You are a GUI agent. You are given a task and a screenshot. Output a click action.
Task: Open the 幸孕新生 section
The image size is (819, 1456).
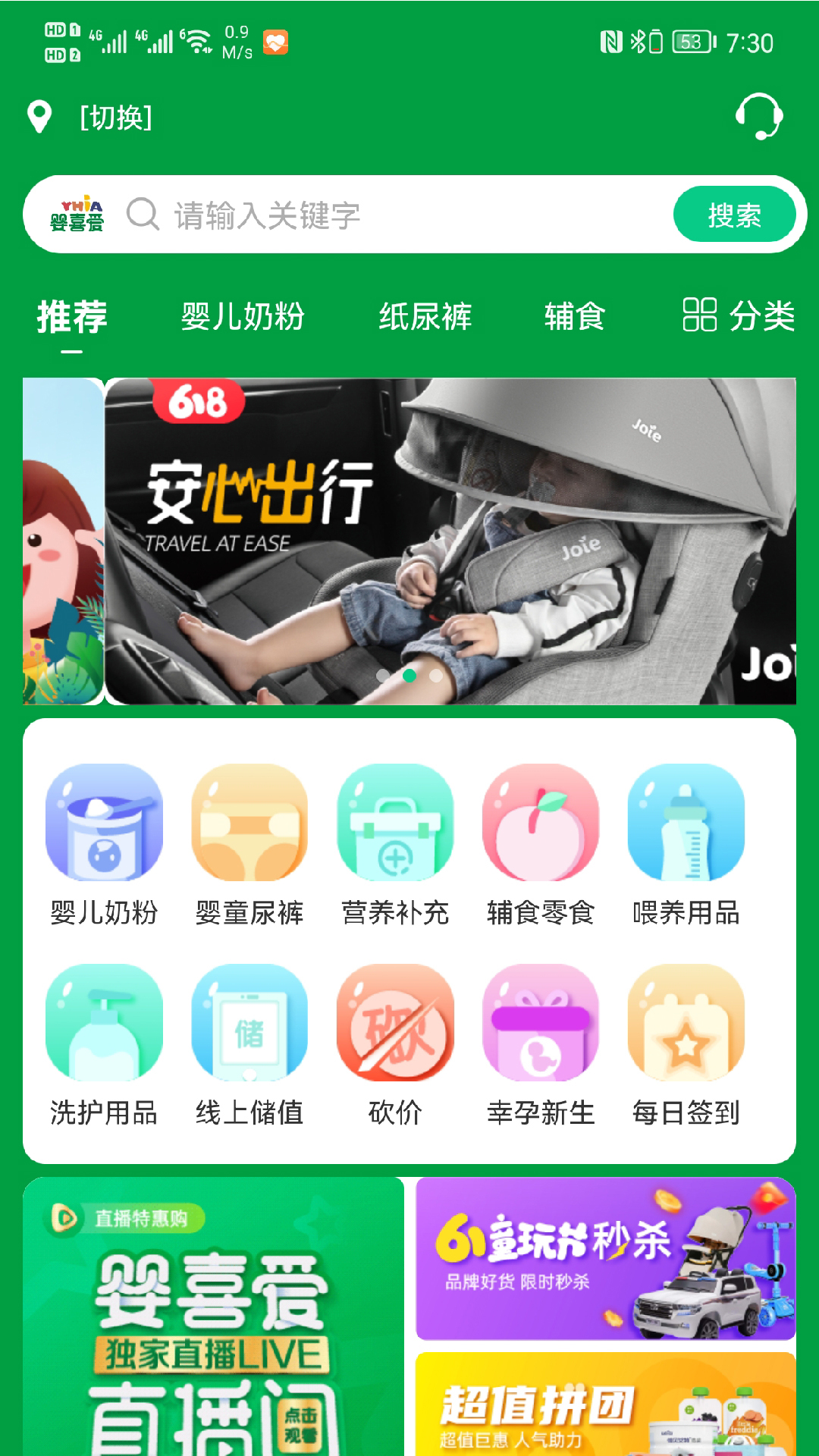[541, 1045]
